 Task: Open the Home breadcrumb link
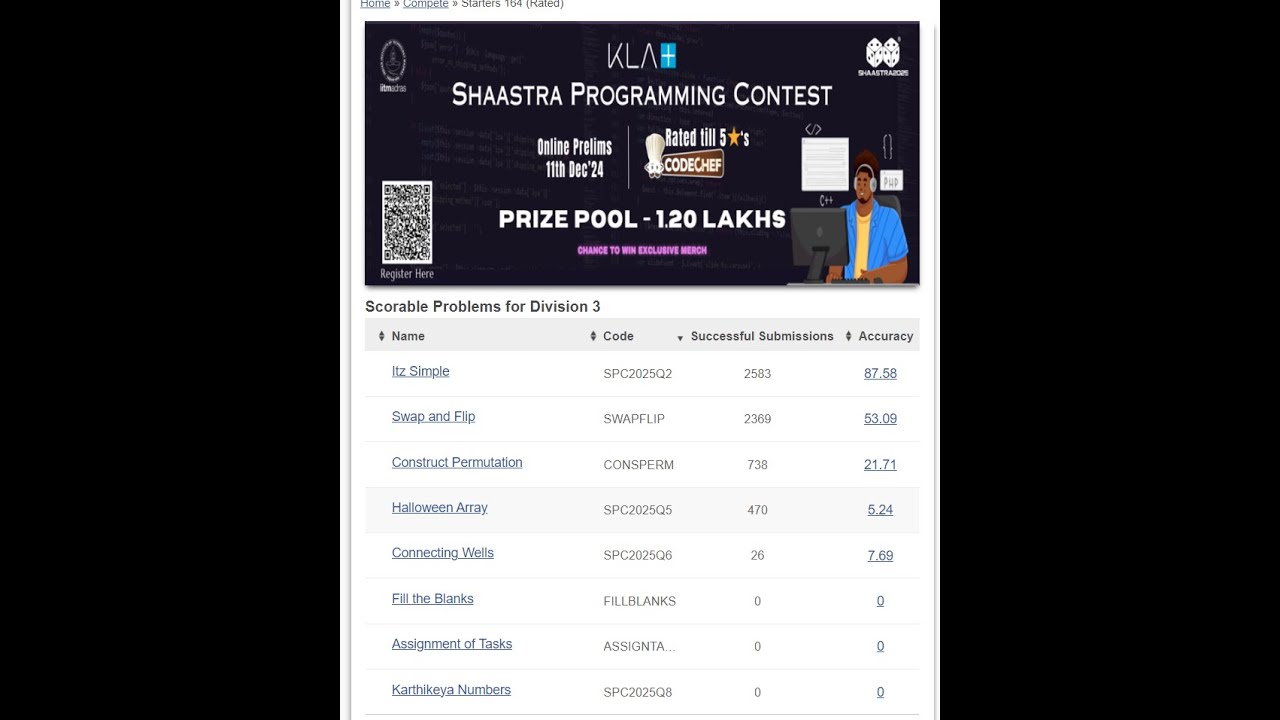point(375,4)
